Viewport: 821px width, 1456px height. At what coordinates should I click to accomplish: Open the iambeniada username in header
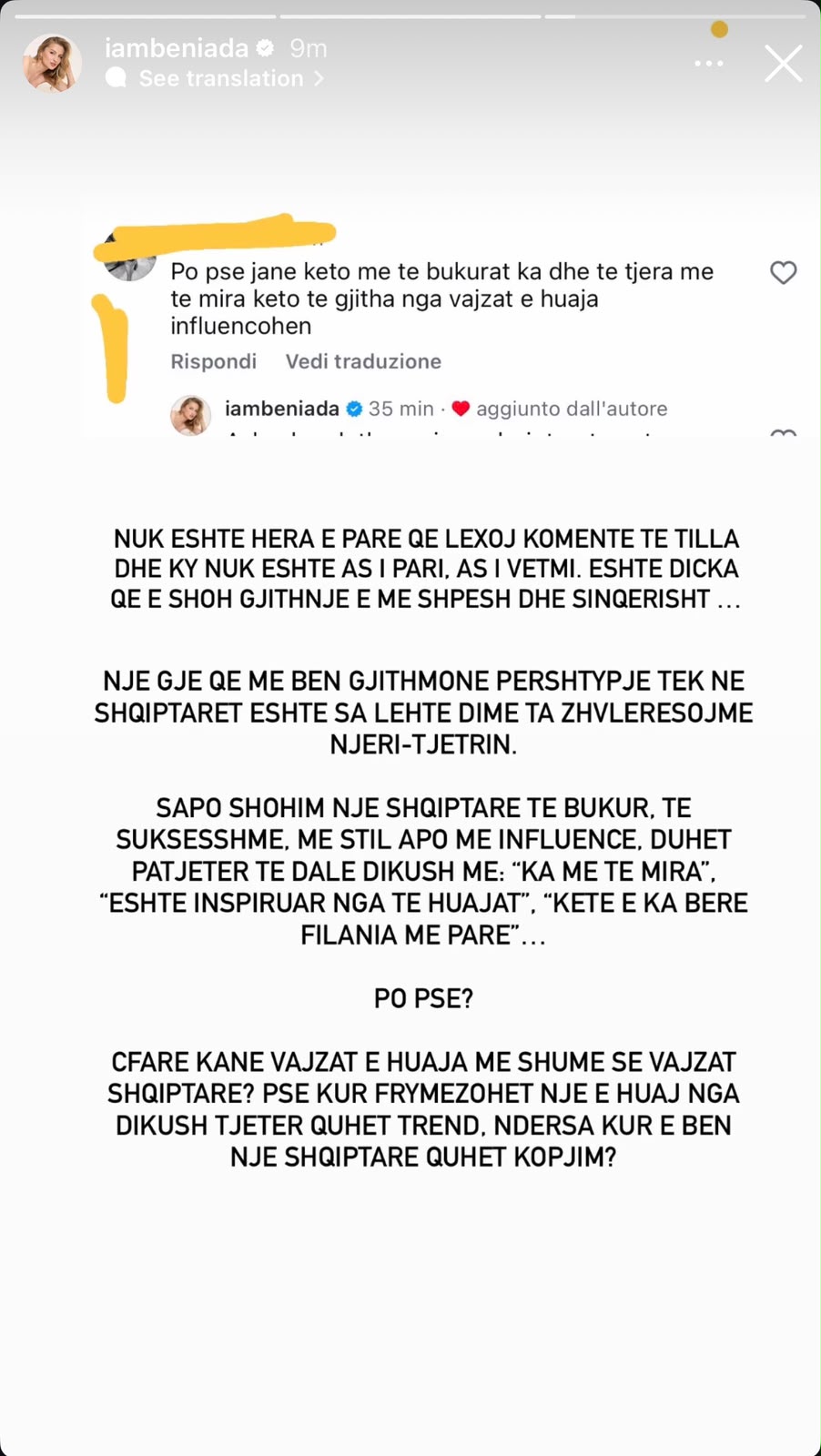pyautogui.click(x=177, y=48)
